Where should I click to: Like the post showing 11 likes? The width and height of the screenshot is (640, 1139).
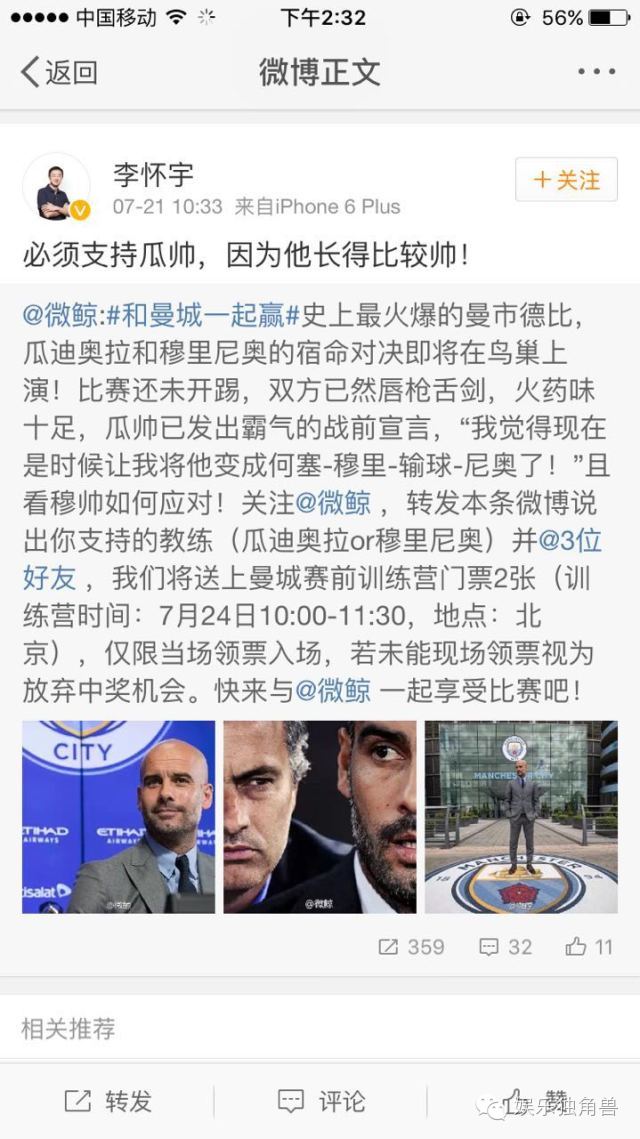pyautogui.click(x=589, y=947)
